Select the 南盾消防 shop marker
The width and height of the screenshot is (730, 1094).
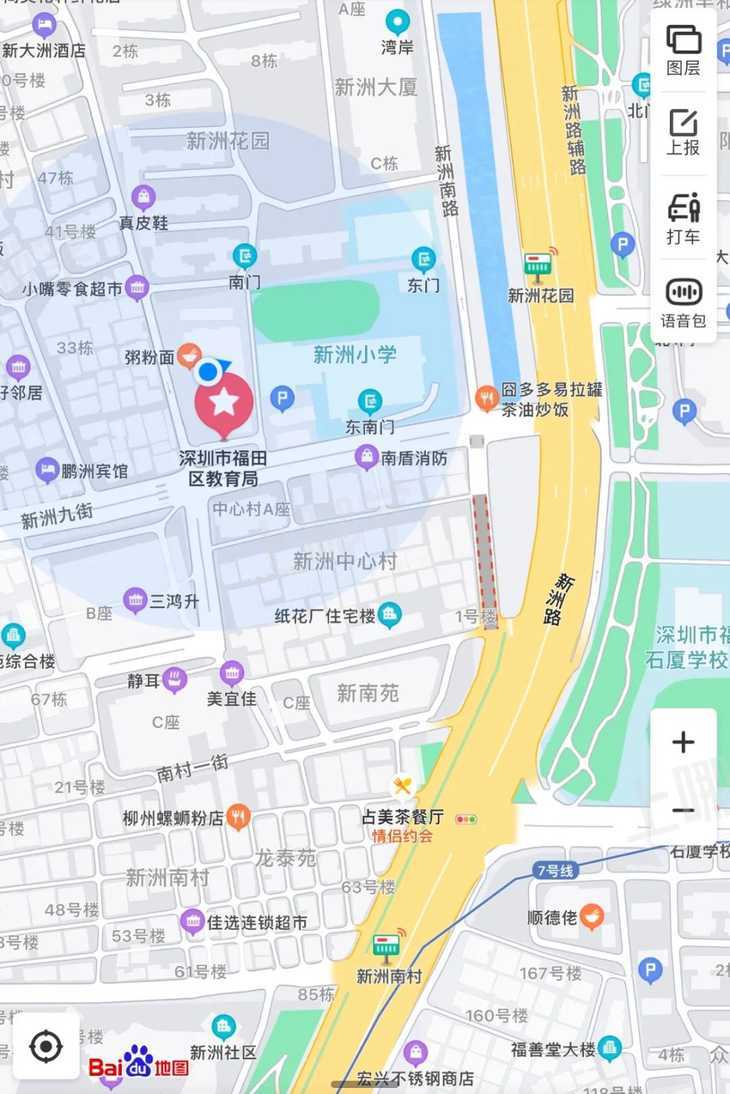pos(367,458)
